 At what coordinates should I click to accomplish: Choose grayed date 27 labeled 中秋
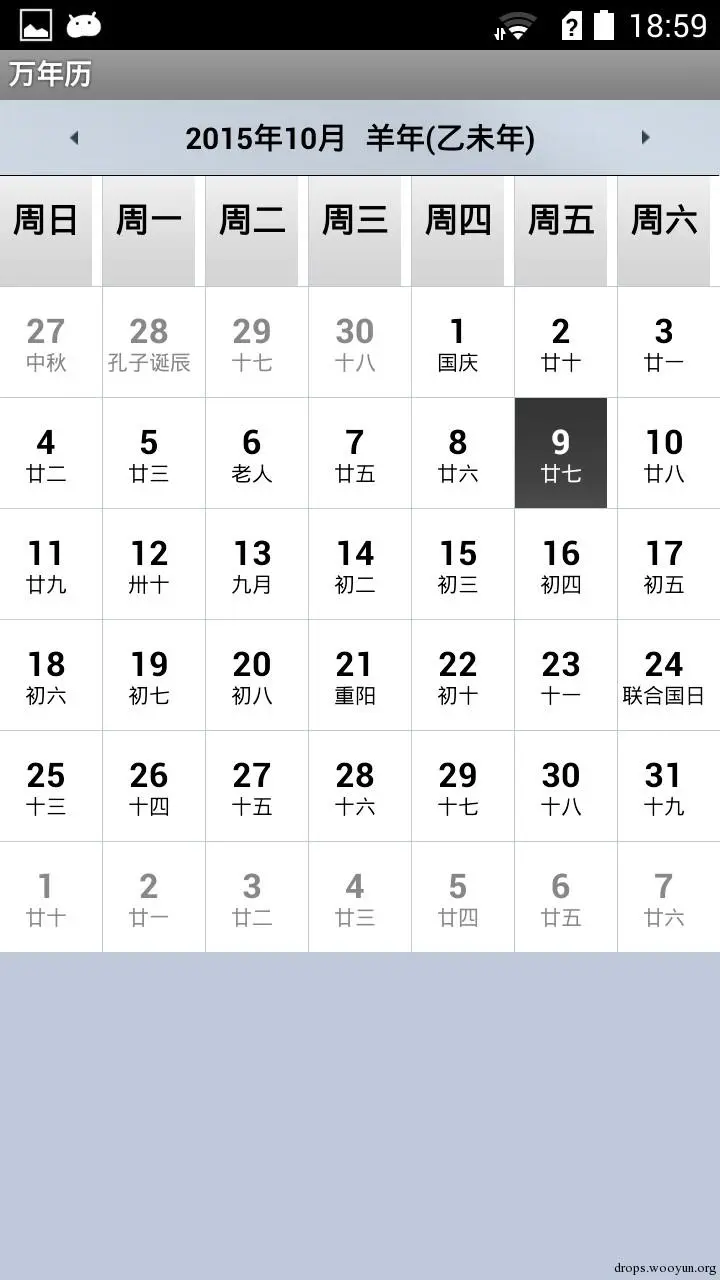(x=46, y=343)
